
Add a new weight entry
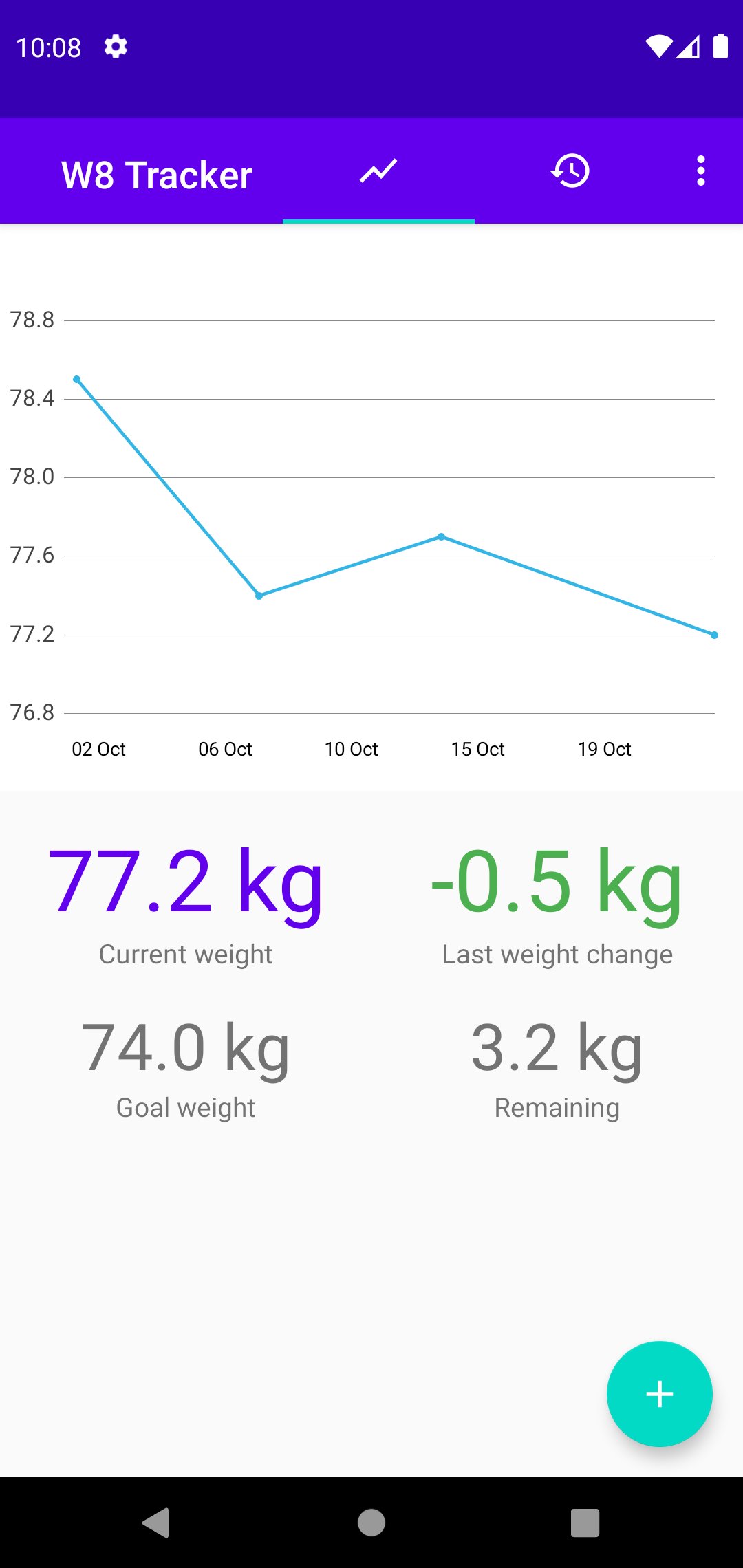pos(659,1394)
